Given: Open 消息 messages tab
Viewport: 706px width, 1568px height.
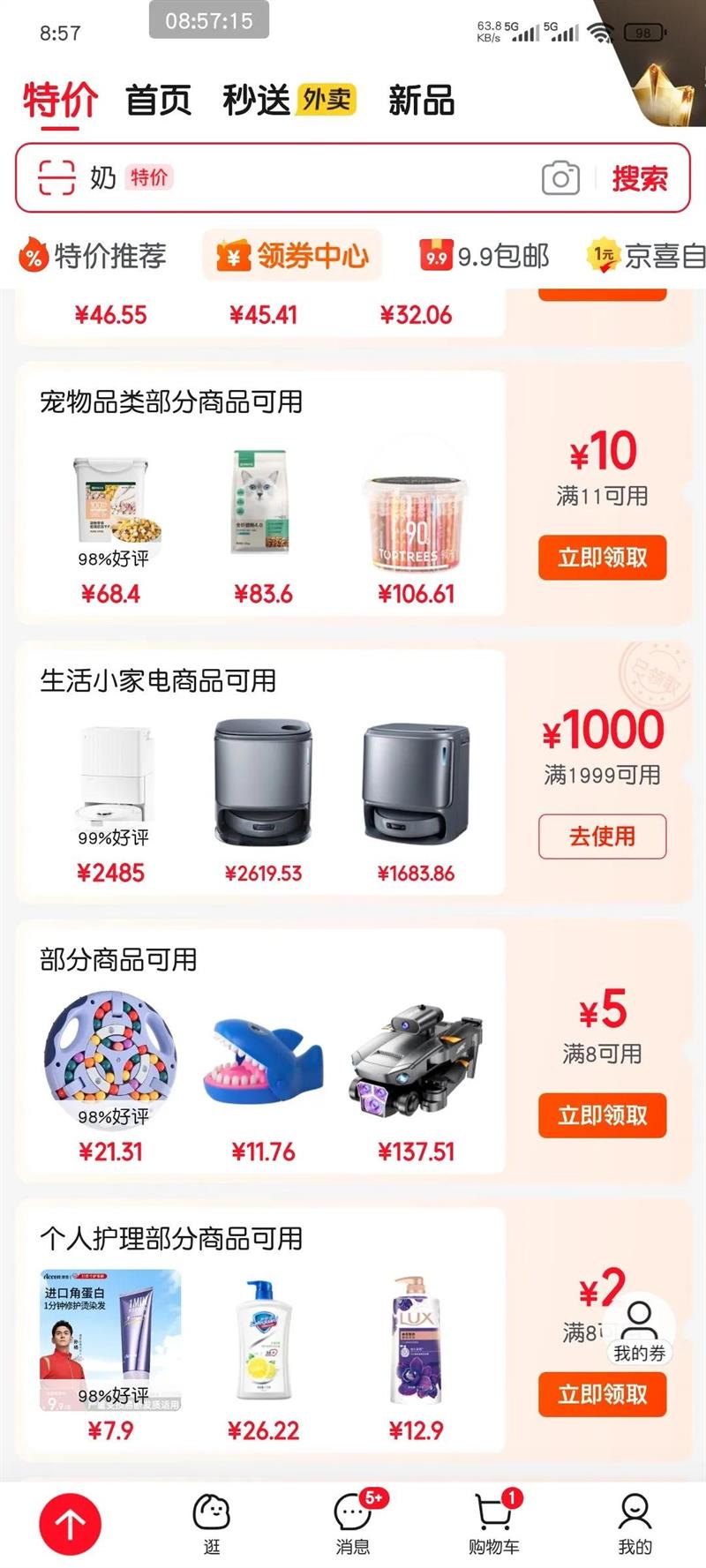Looking at the screenshot, I should point(353,1524).
